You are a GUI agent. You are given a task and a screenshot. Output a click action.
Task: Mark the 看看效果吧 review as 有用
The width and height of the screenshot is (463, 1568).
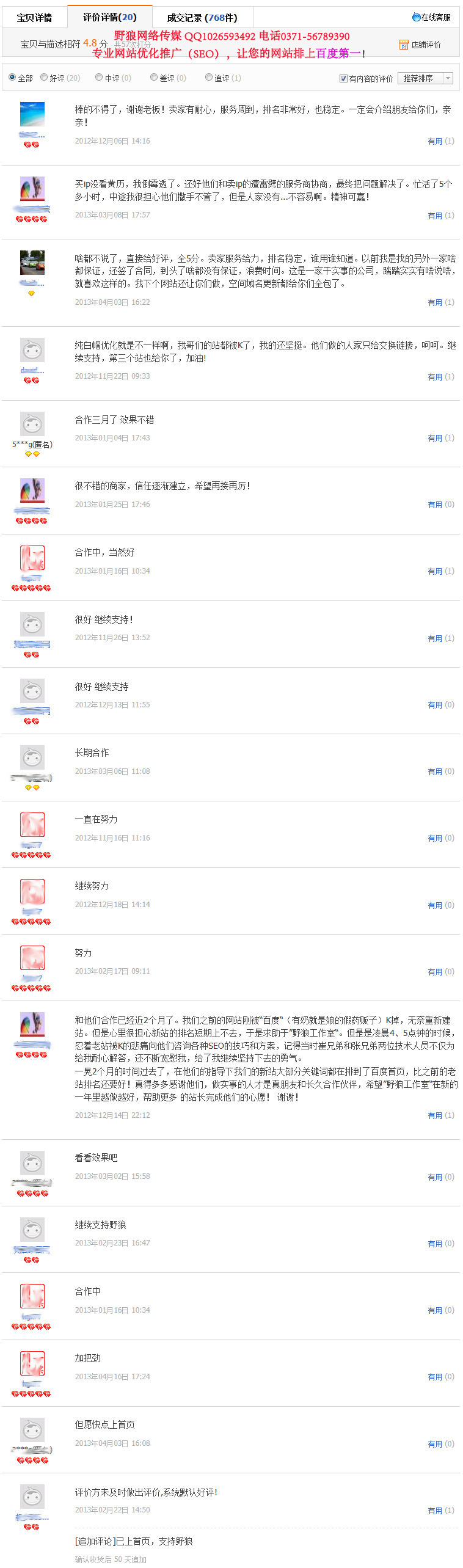point(435,1177)
